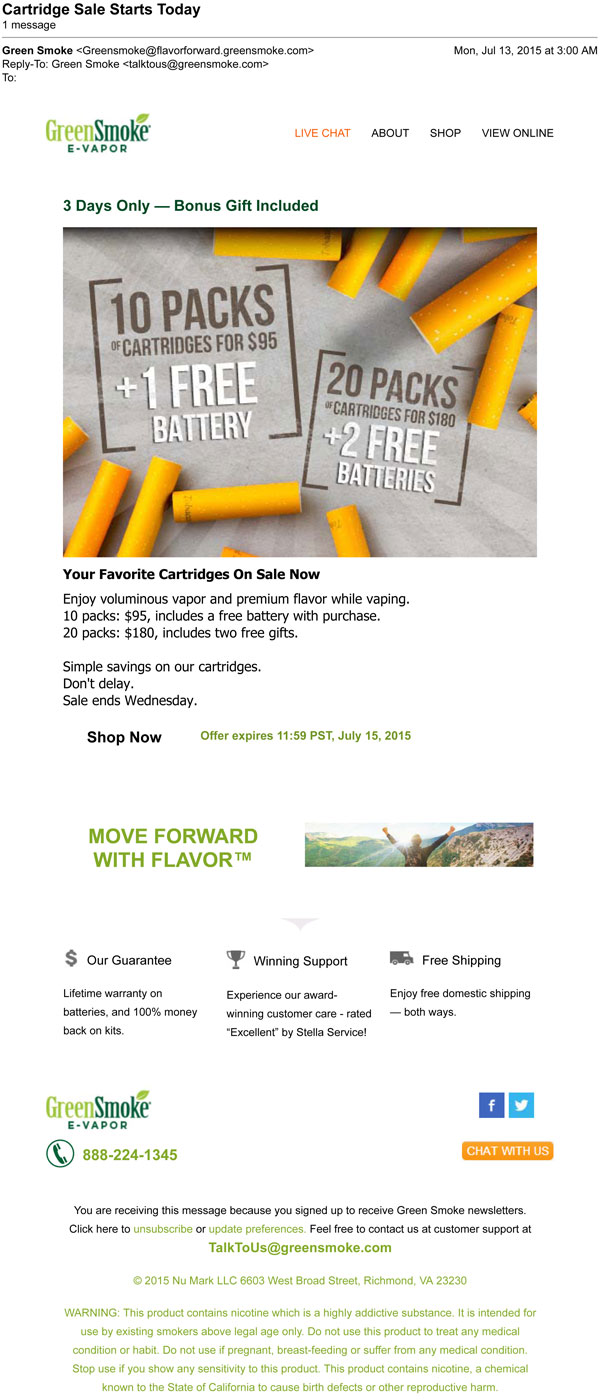Open the LIVE CHAT link
The image size is (600, 1400).
tap(322, 133)
